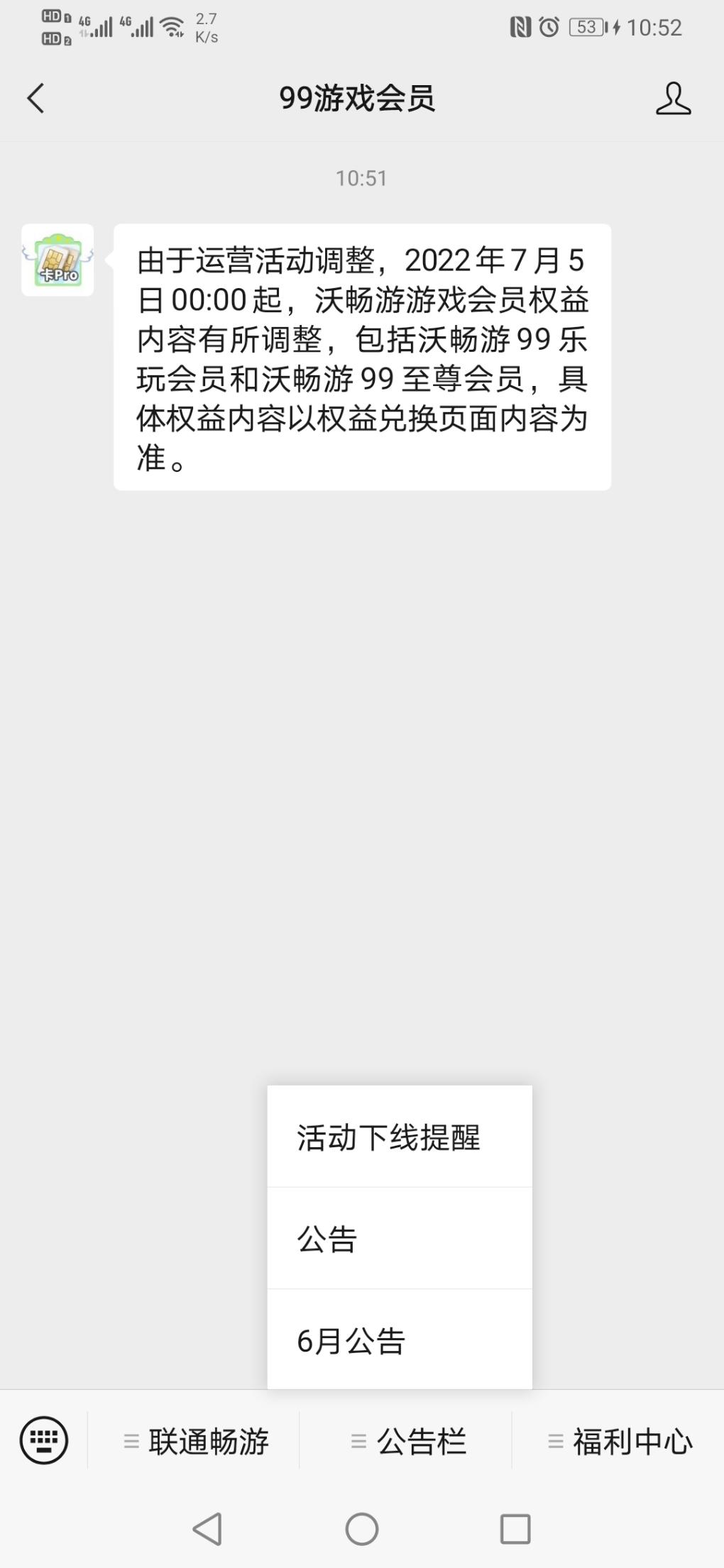Expand the 联通畅游 menu
This screenshot has height=1568, width=724.
point(195,1442)
